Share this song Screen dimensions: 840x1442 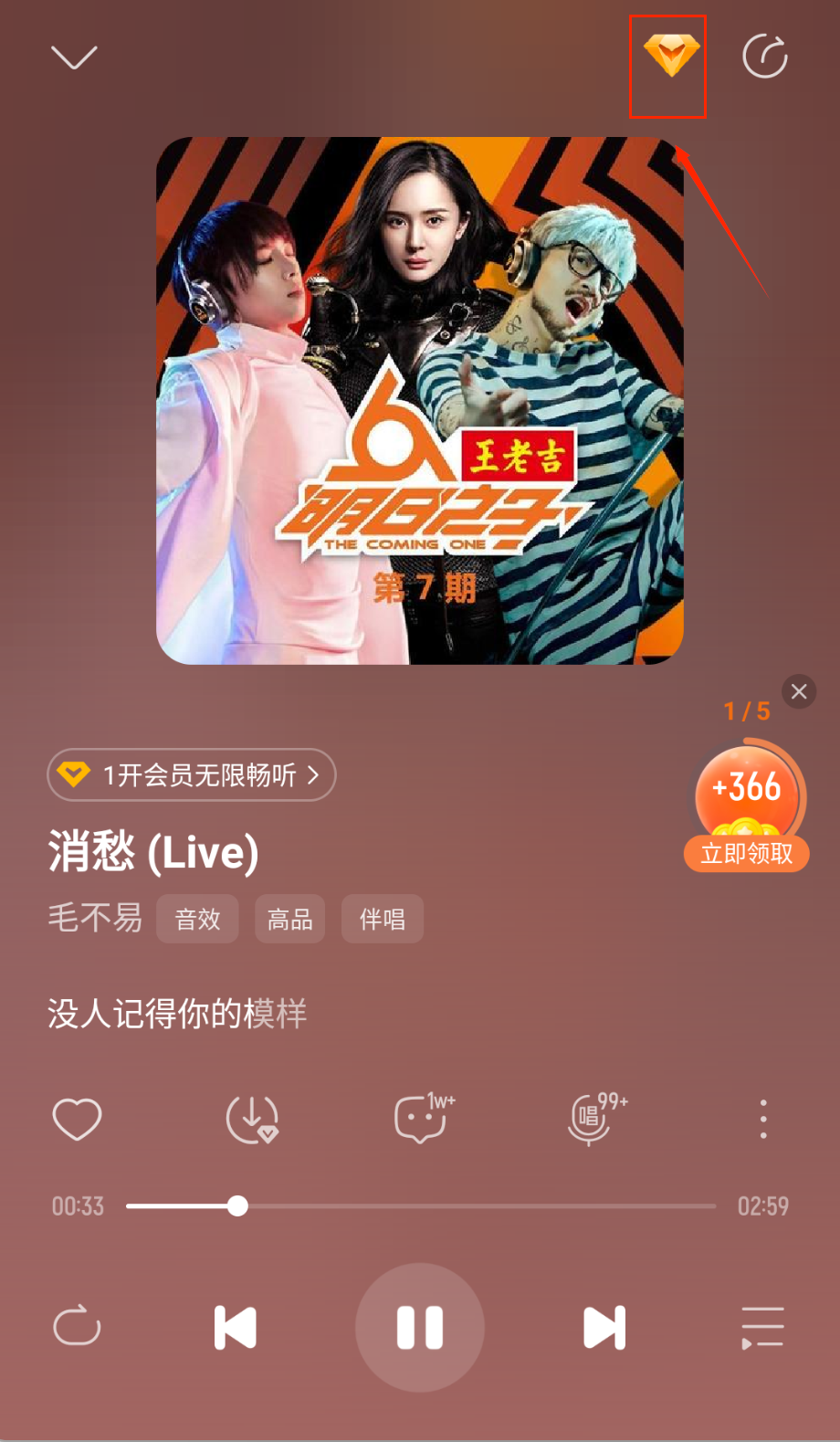click(x=764, y=57)
